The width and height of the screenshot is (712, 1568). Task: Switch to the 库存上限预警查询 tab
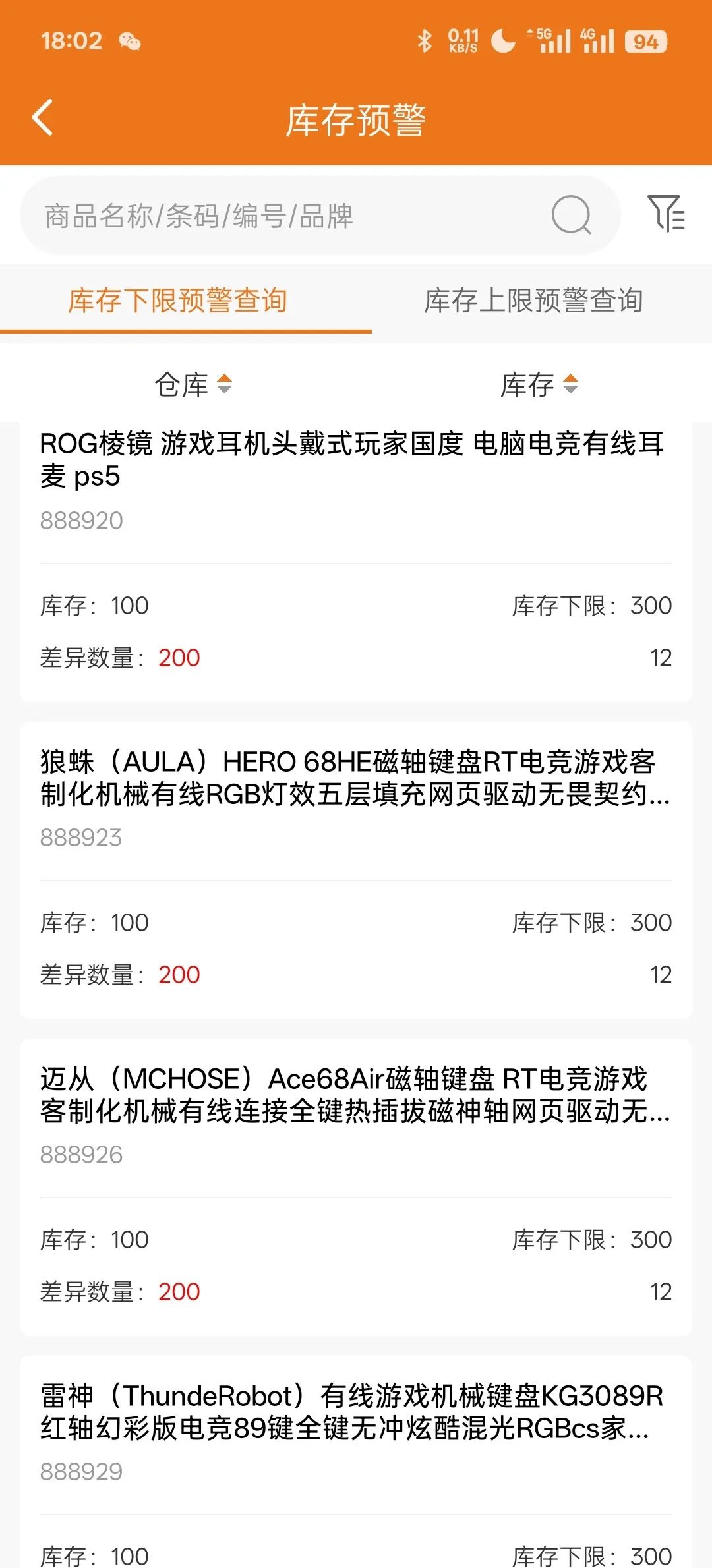coord(534,301)
